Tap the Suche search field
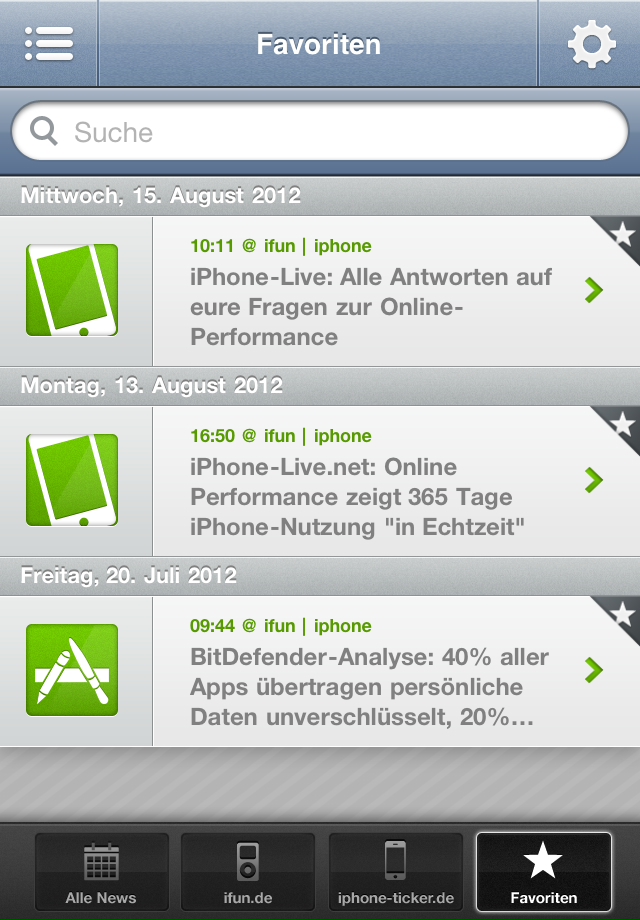The width and height of the screenshot is (640, 920). pos(320,132)
